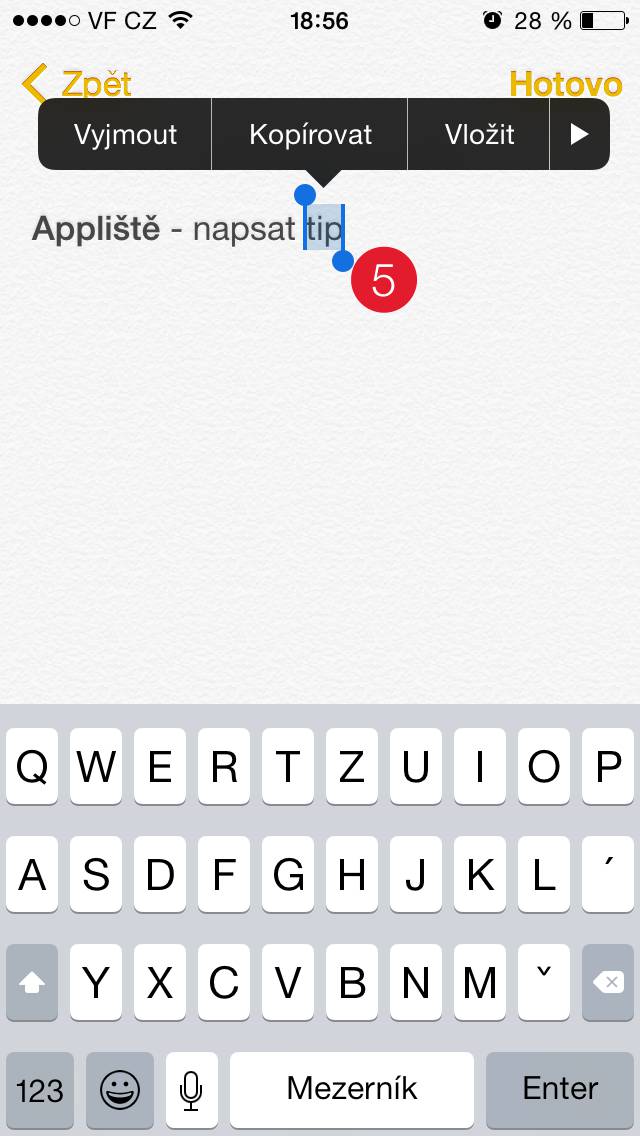Paste clipboard text with Vložit
Image resolution: width=640 pixels, height=1136 pixels.
(x=479, y=134)
